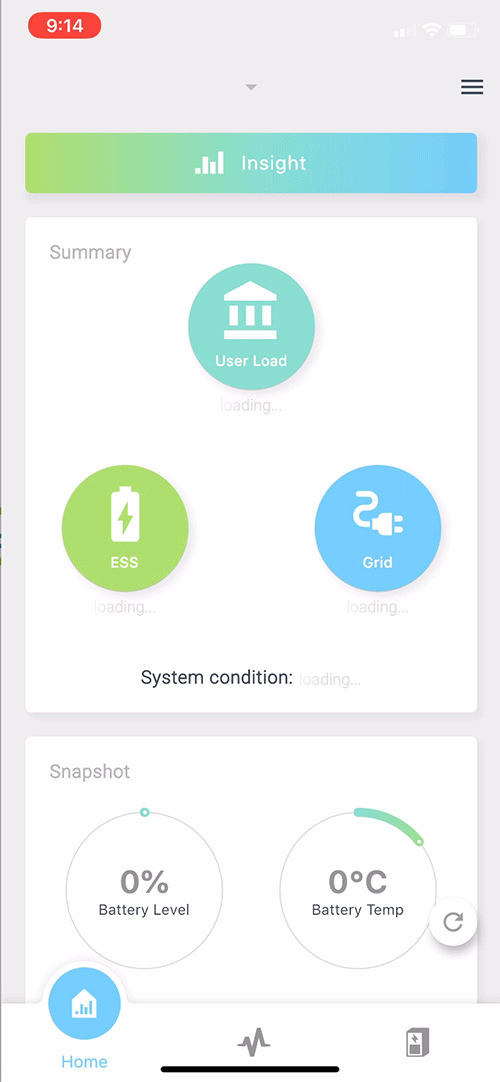The height and width of the screenshot is (1082, 500).
Task: Expand the site selector dropdown arrow
Action: pos(251,87)
